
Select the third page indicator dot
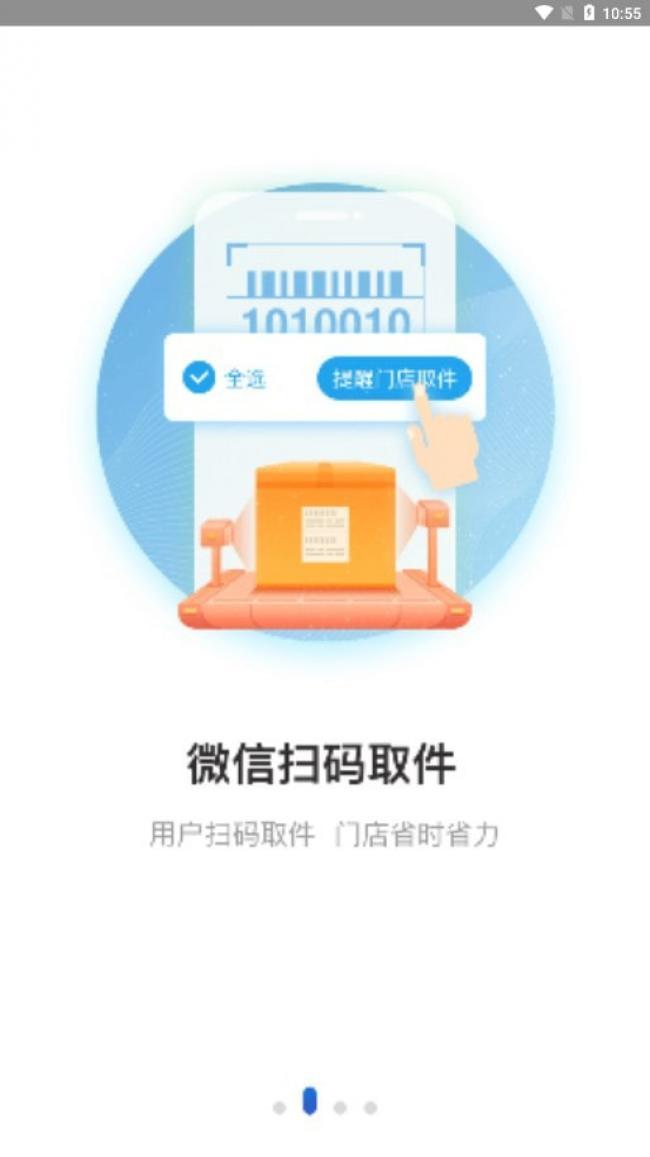340,1108
